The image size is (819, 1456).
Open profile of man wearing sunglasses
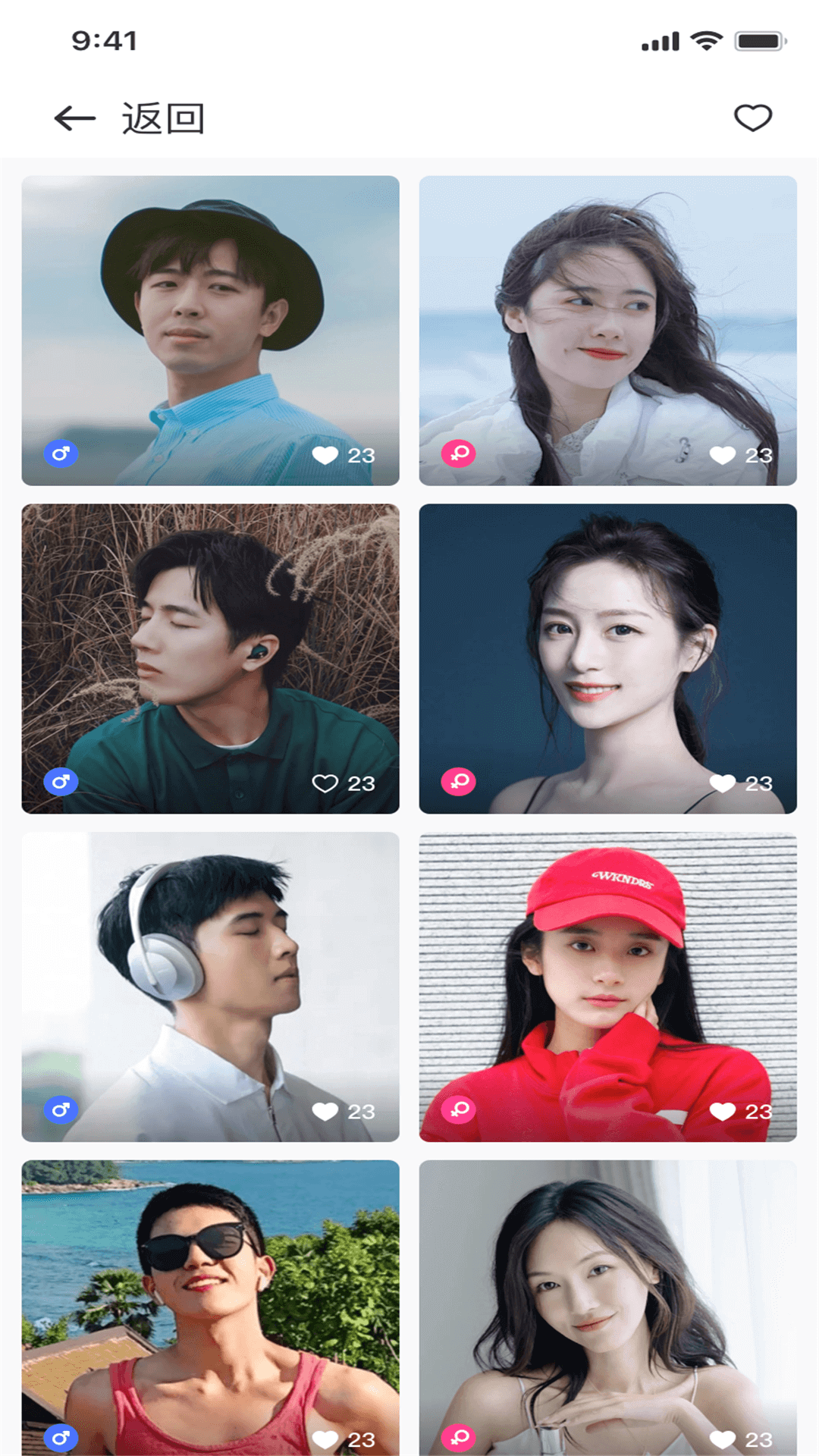click(210, 1289)
